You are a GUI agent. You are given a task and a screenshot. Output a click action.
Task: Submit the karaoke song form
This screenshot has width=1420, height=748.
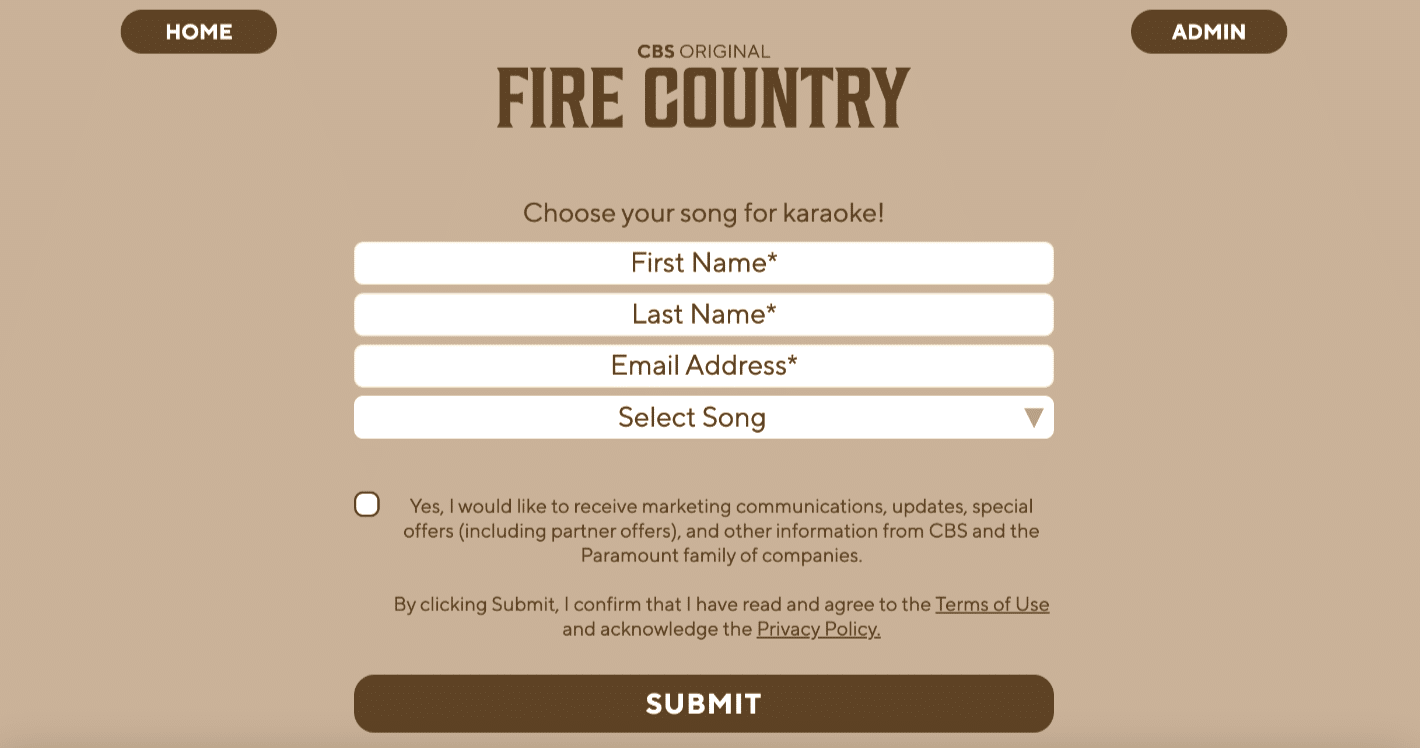[703, 703]
